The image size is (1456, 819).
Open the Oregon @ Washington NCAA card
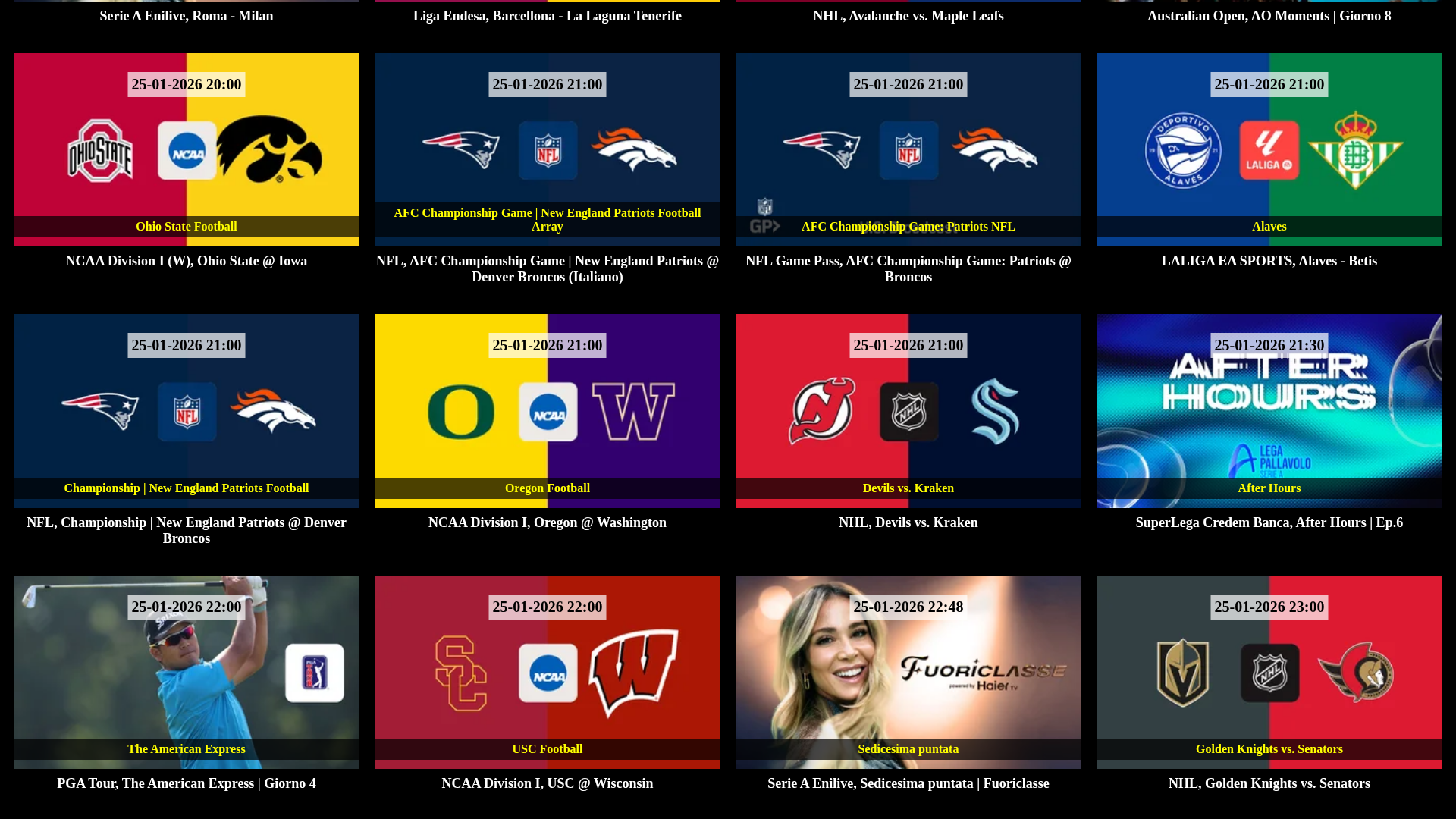pos(547,411)
